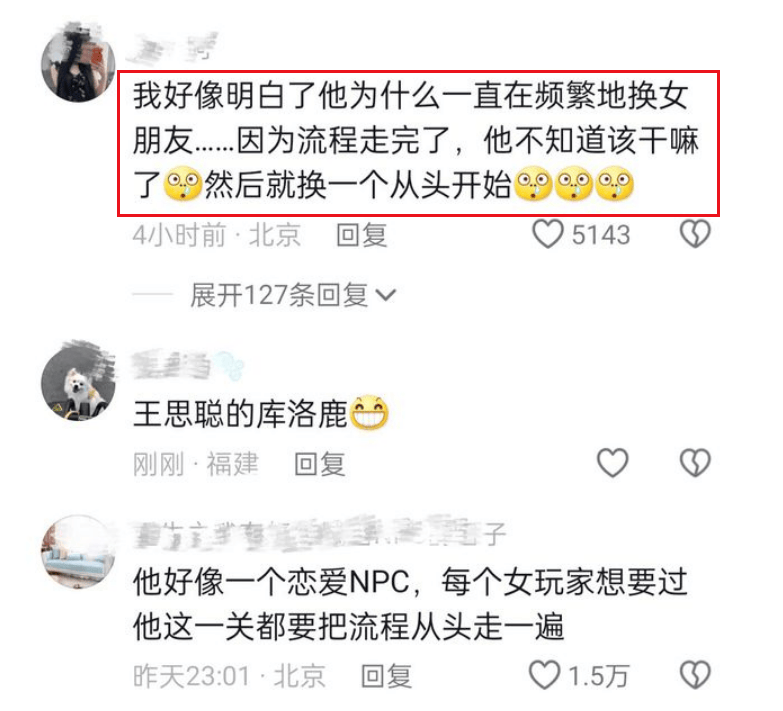Dislike the comment about changing girlfriends
The image size is (783, 711).
[x=694, y=235]
